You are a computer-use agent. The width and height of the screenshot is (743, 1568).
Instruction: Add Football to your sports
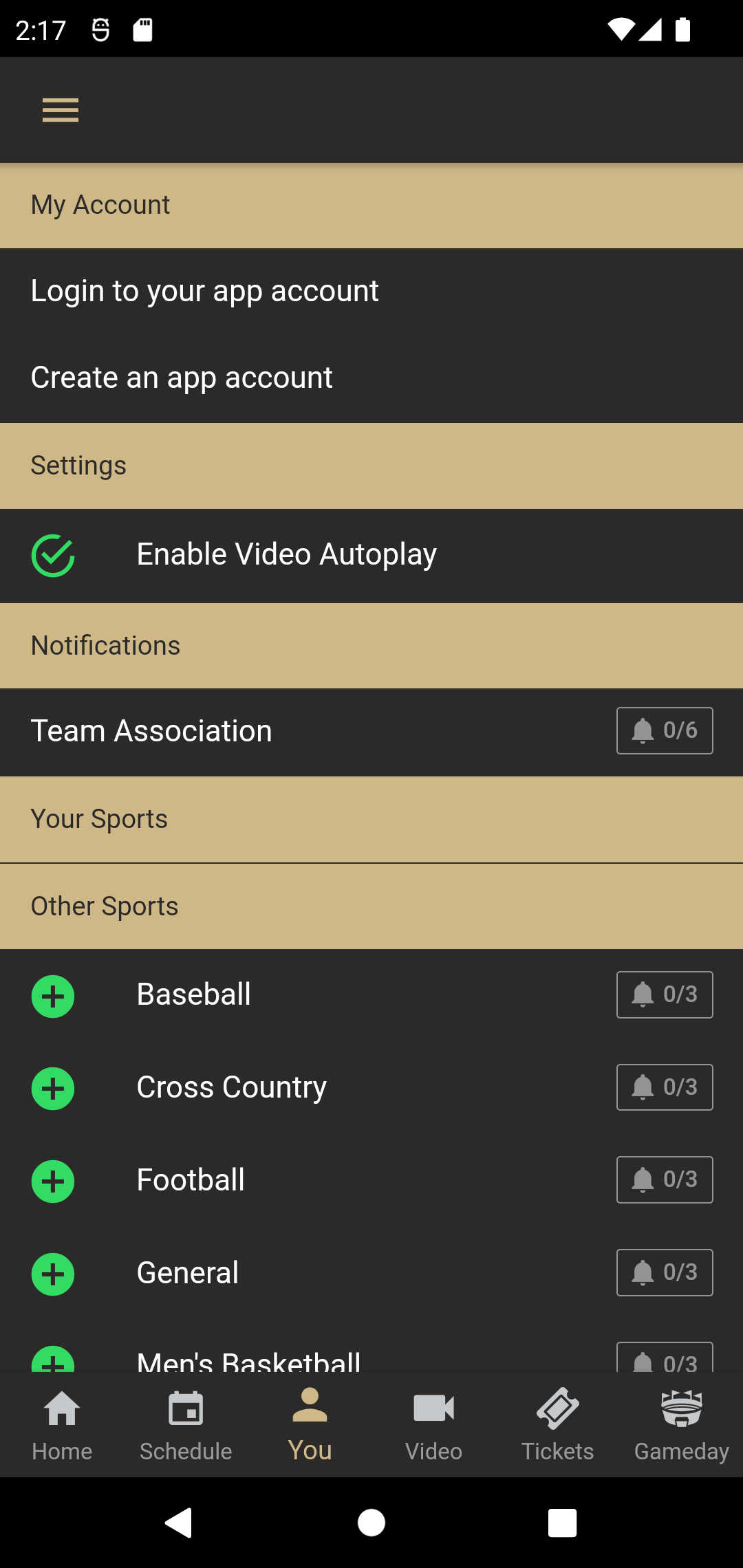click(x=53, y=1182)
